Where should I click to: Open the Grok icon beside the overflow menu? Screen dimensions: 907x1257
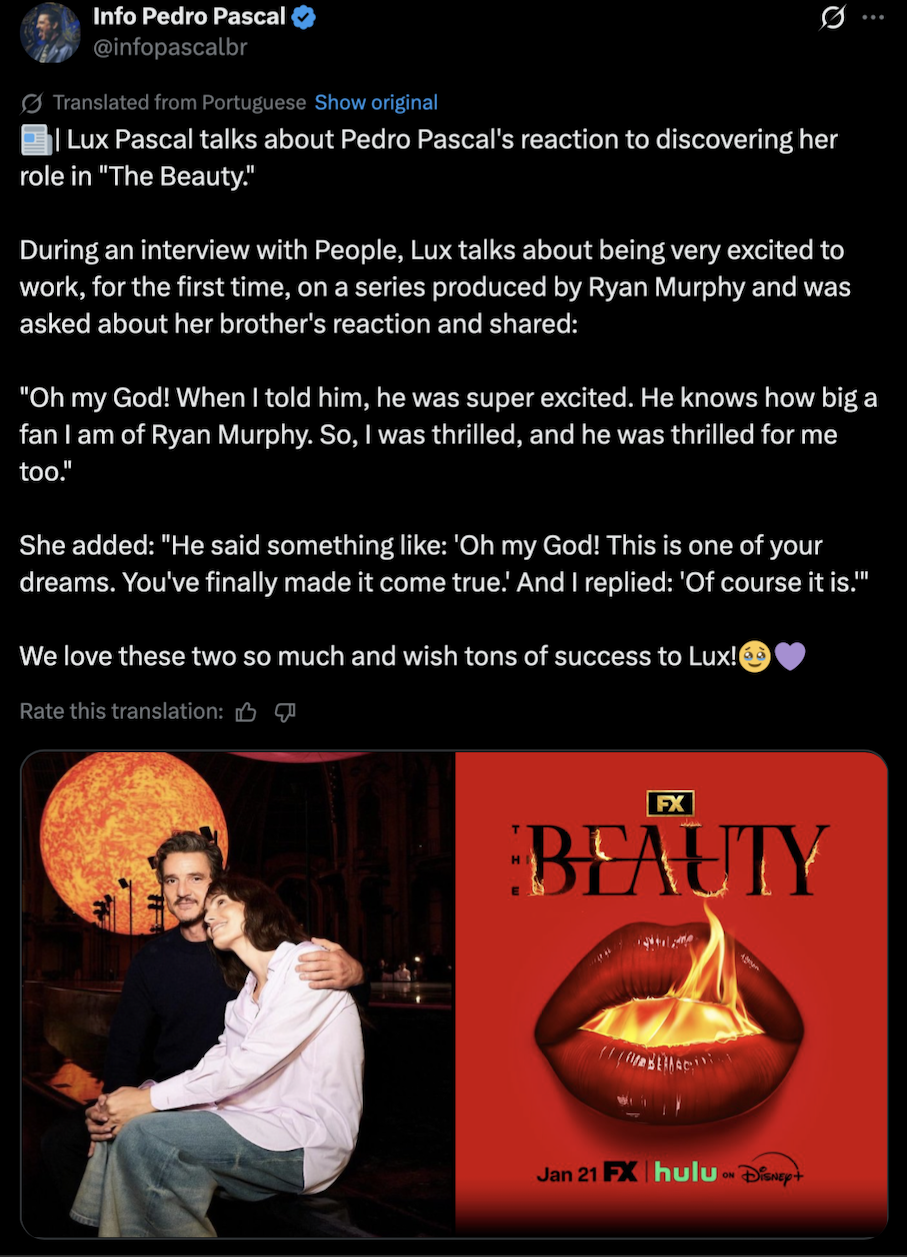(832, 19)
